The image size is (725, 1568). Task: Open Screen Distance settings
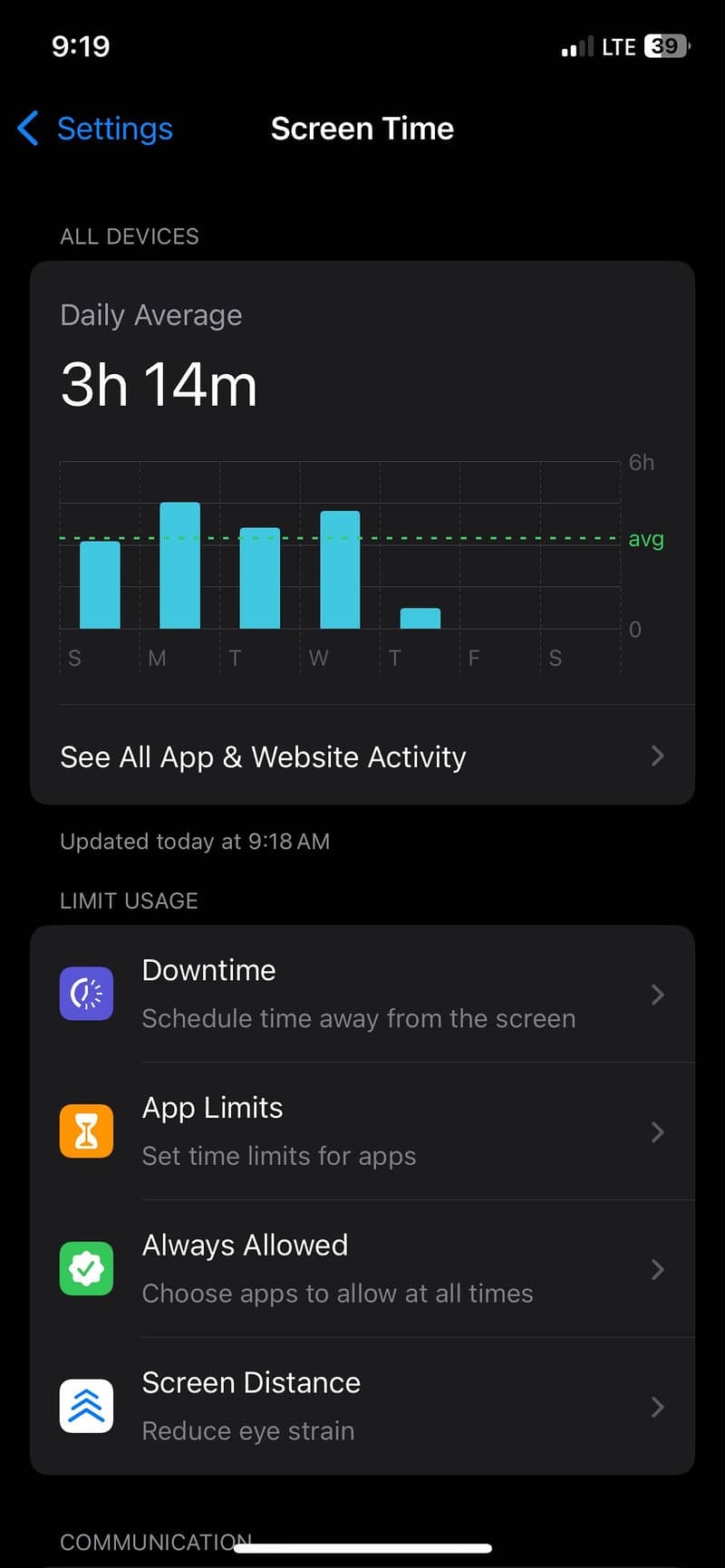click(362, 1406)
